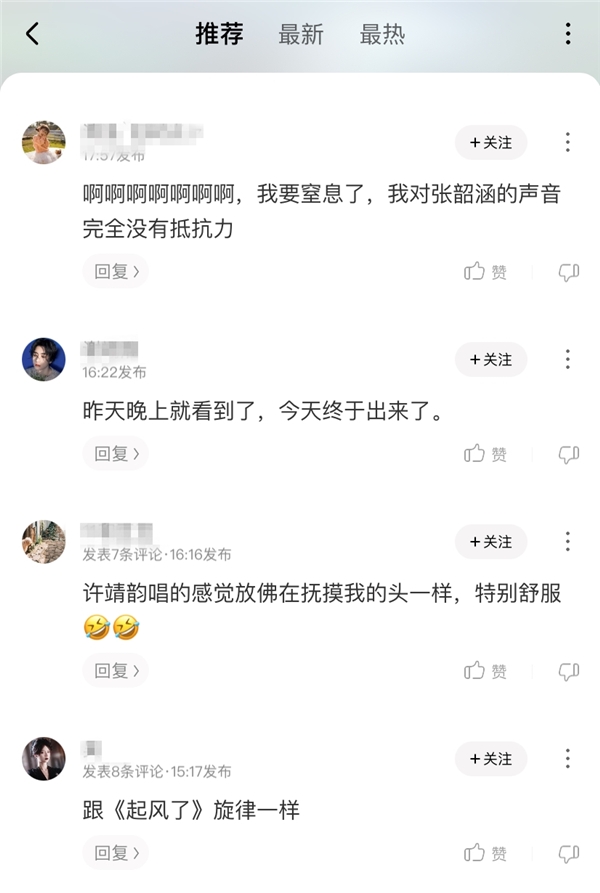The image size is (600, 893).
Task: Follow the user who posted at 16:22
Action: [x=490, y=360]
